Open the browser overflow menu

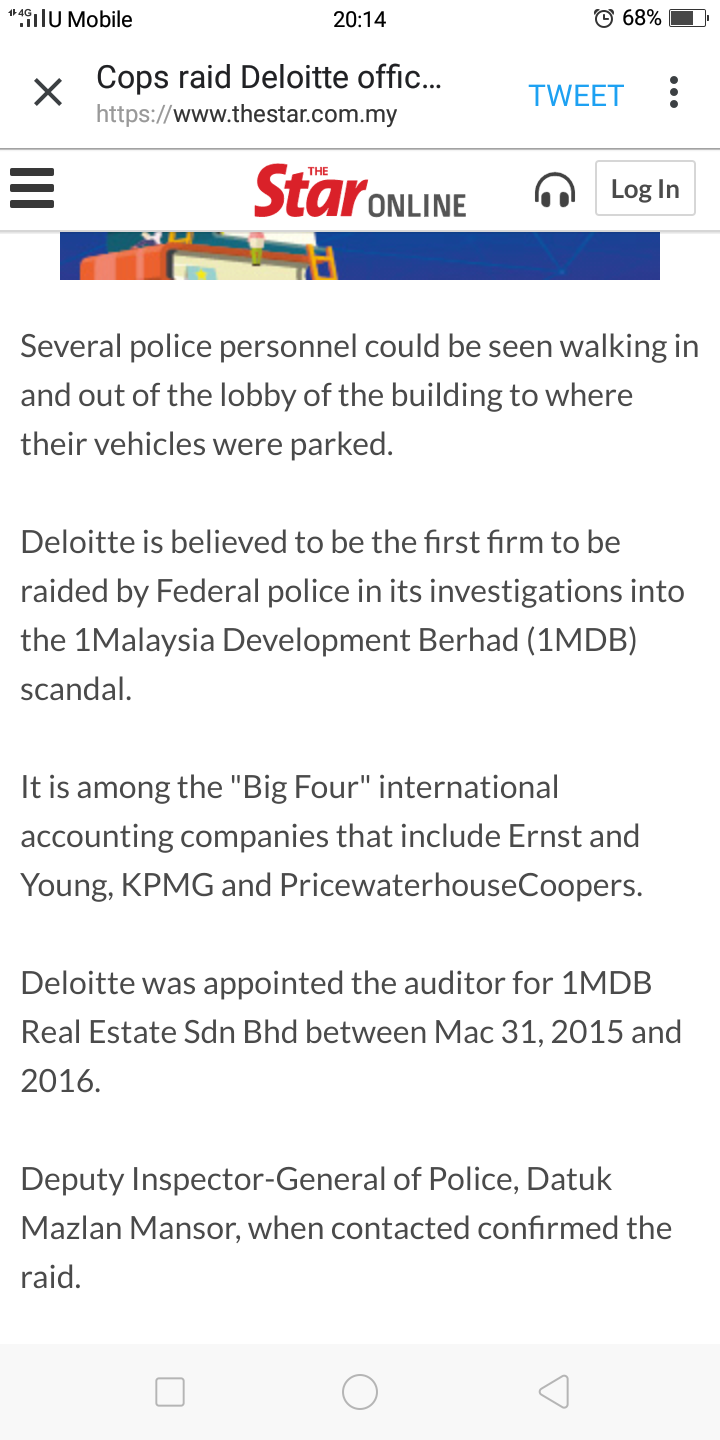coord(674,93)
